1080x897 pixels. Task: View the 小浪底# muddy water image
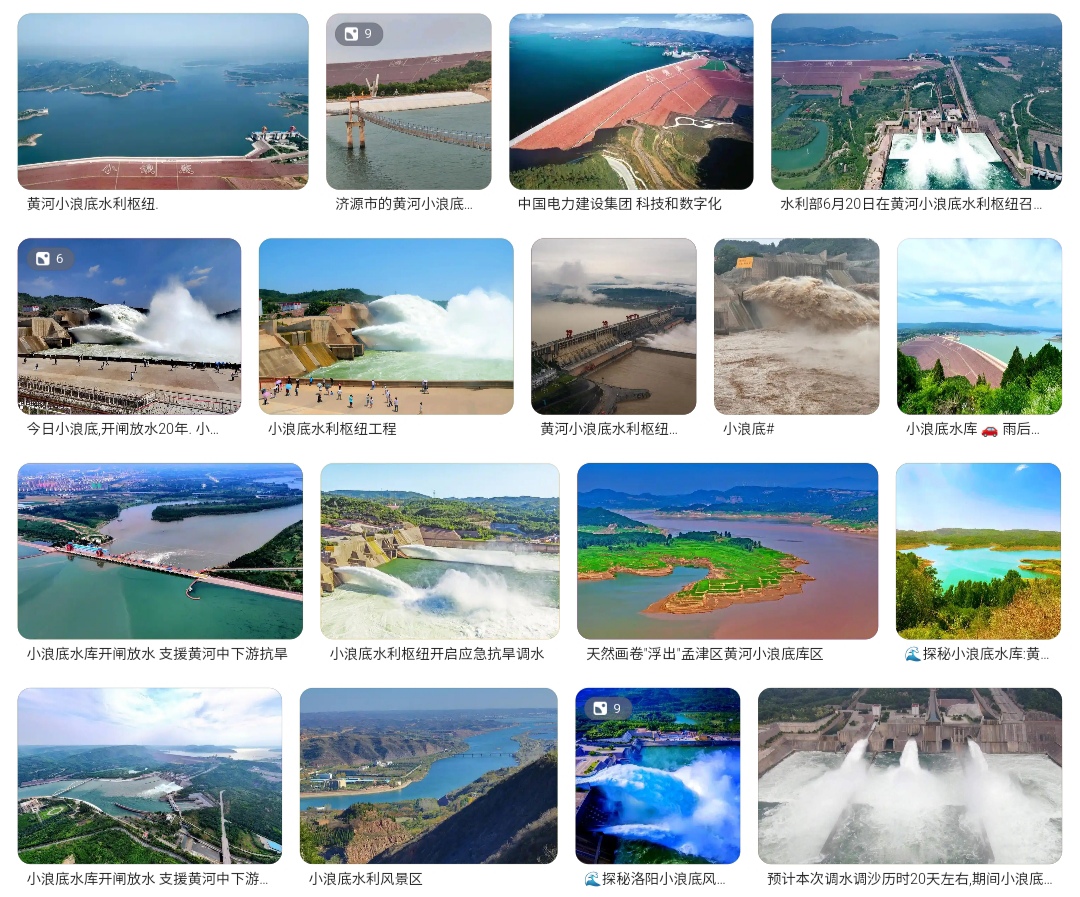point(796,326)
